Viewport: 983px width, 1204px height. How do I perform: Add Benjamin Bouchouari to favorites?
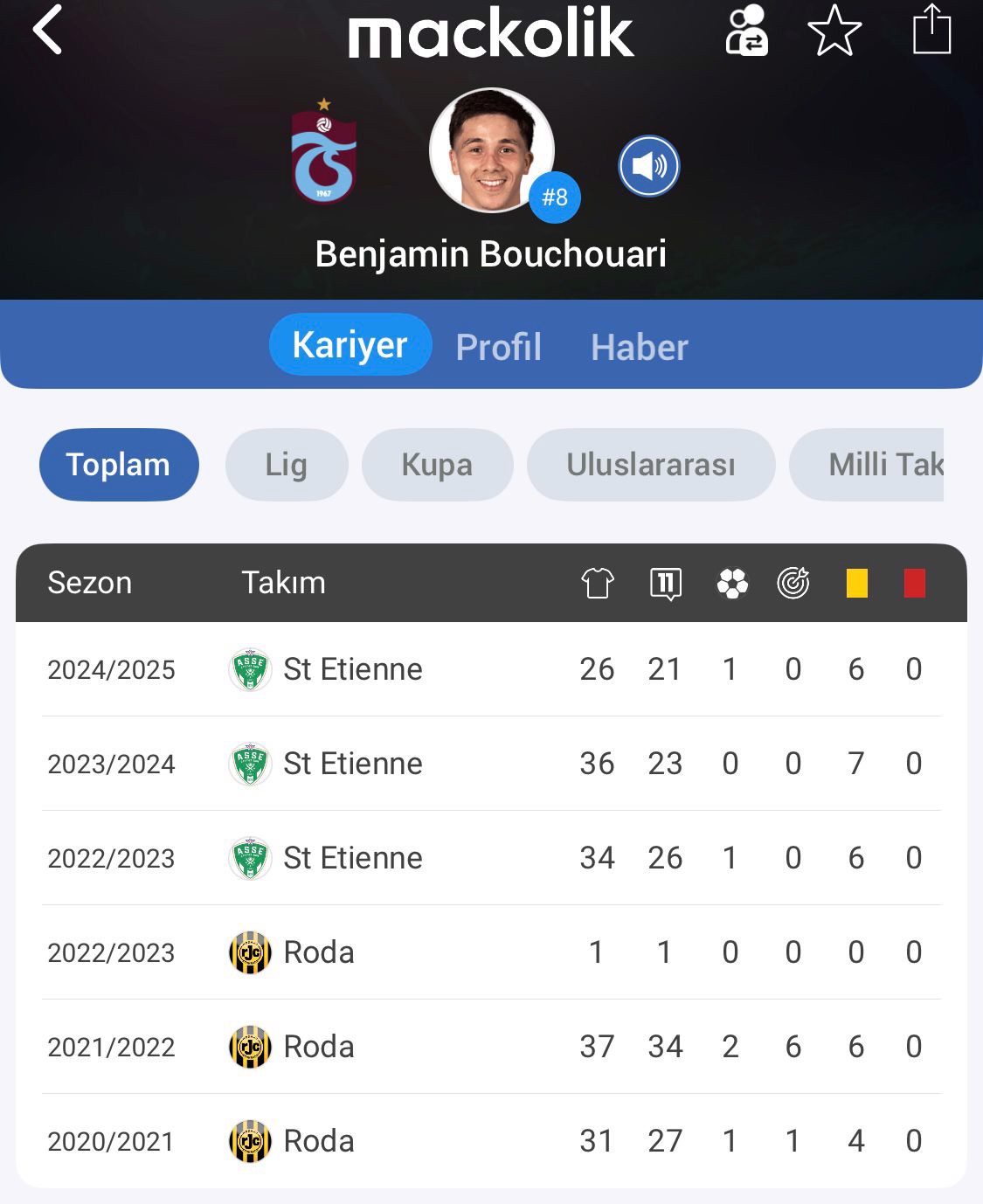pyautogui.click(x=834, y=31)
